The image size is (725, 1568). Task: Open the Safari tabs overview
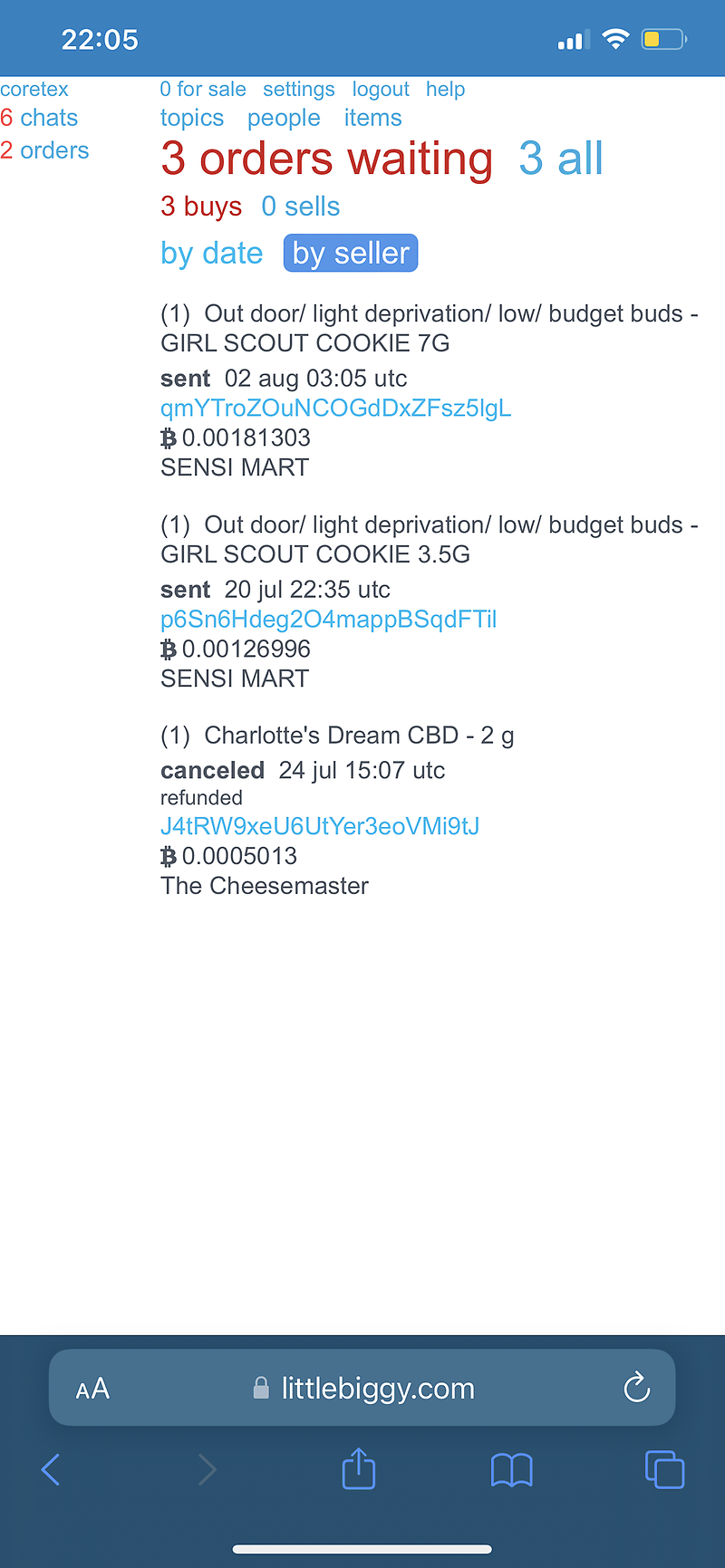click(x=664, y=1469)
